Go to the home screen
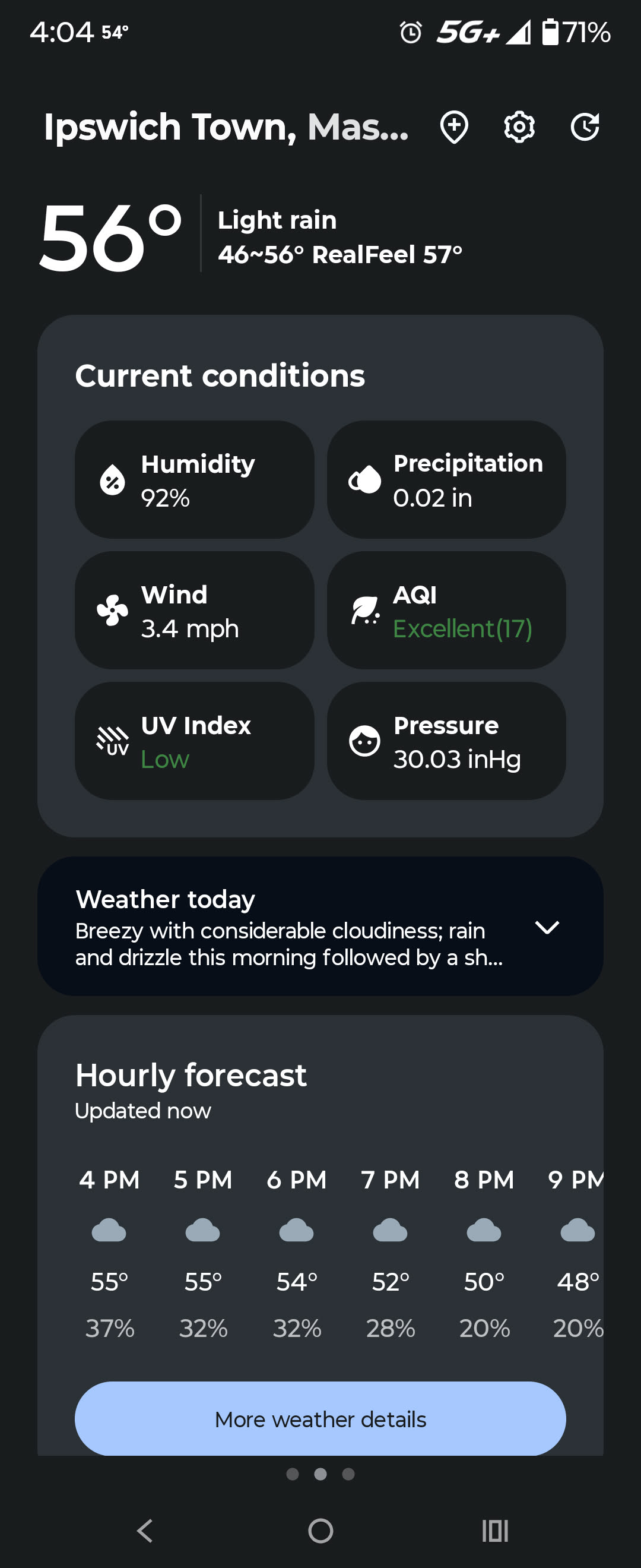Screen dimensions: 641x1568 pos(320,1530)
